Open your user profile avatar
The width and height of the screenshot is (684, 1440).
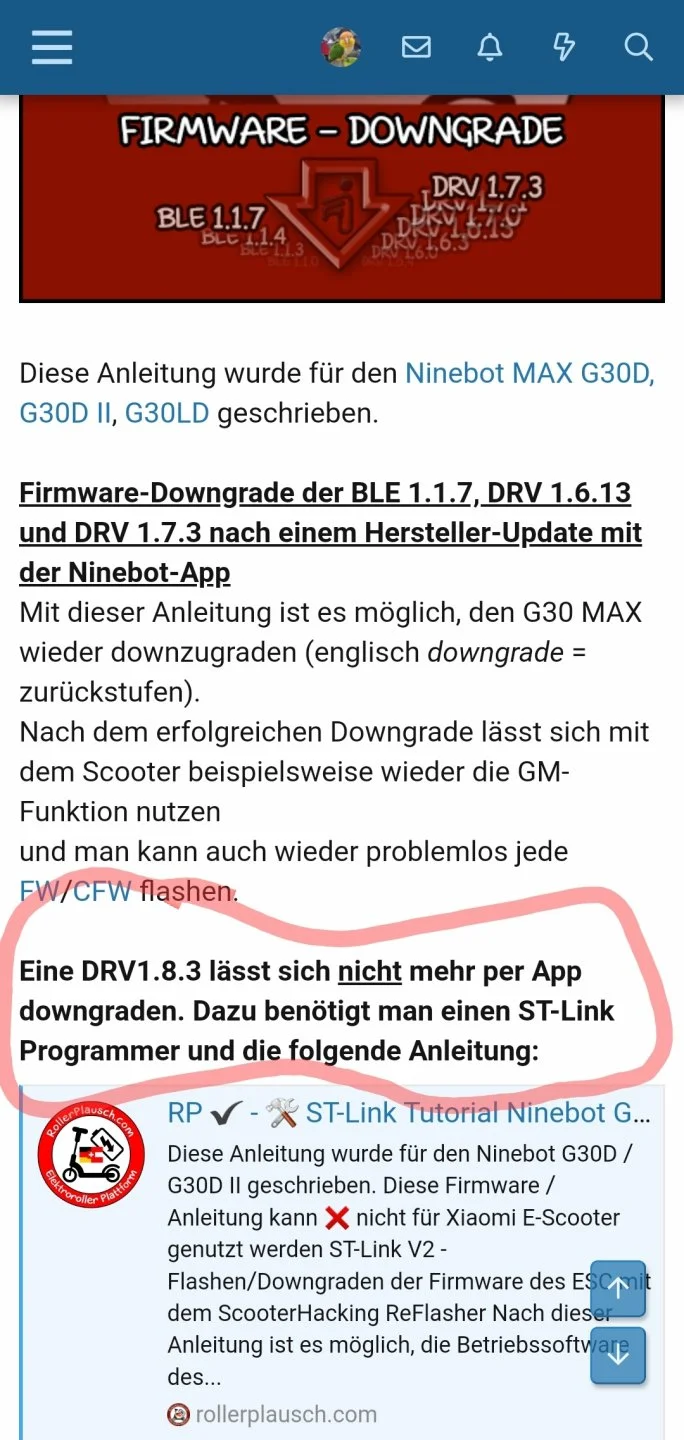coord(340,47)
